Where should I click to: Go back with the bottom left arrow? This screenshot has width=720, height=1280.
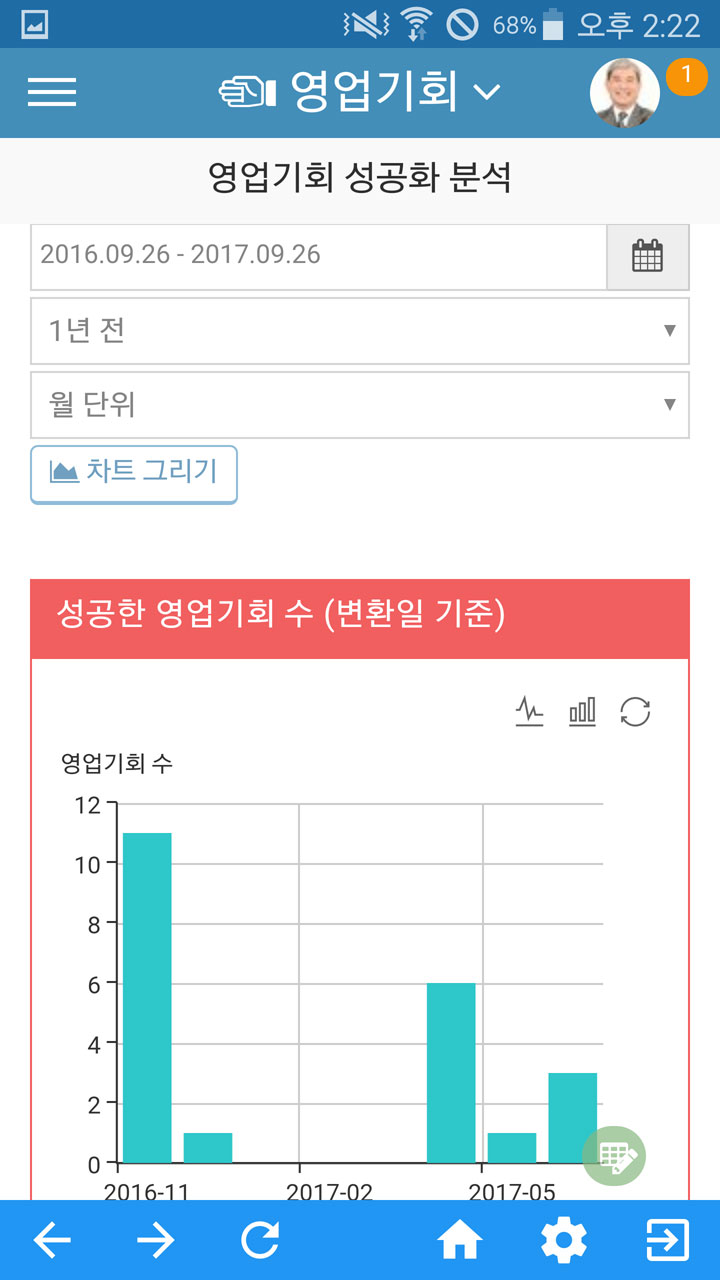52,1241
